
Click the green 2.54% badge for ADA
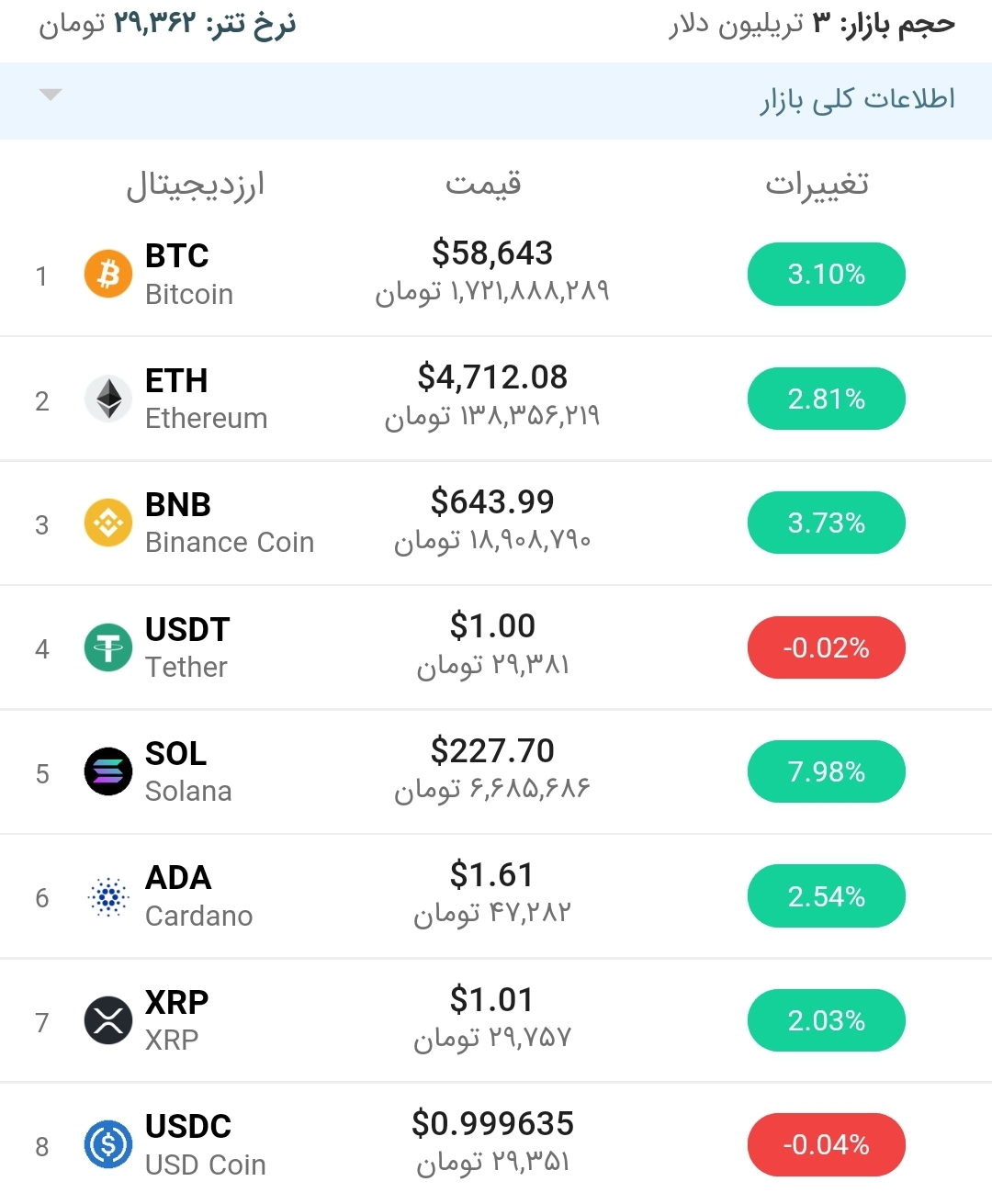coord(826,895)
